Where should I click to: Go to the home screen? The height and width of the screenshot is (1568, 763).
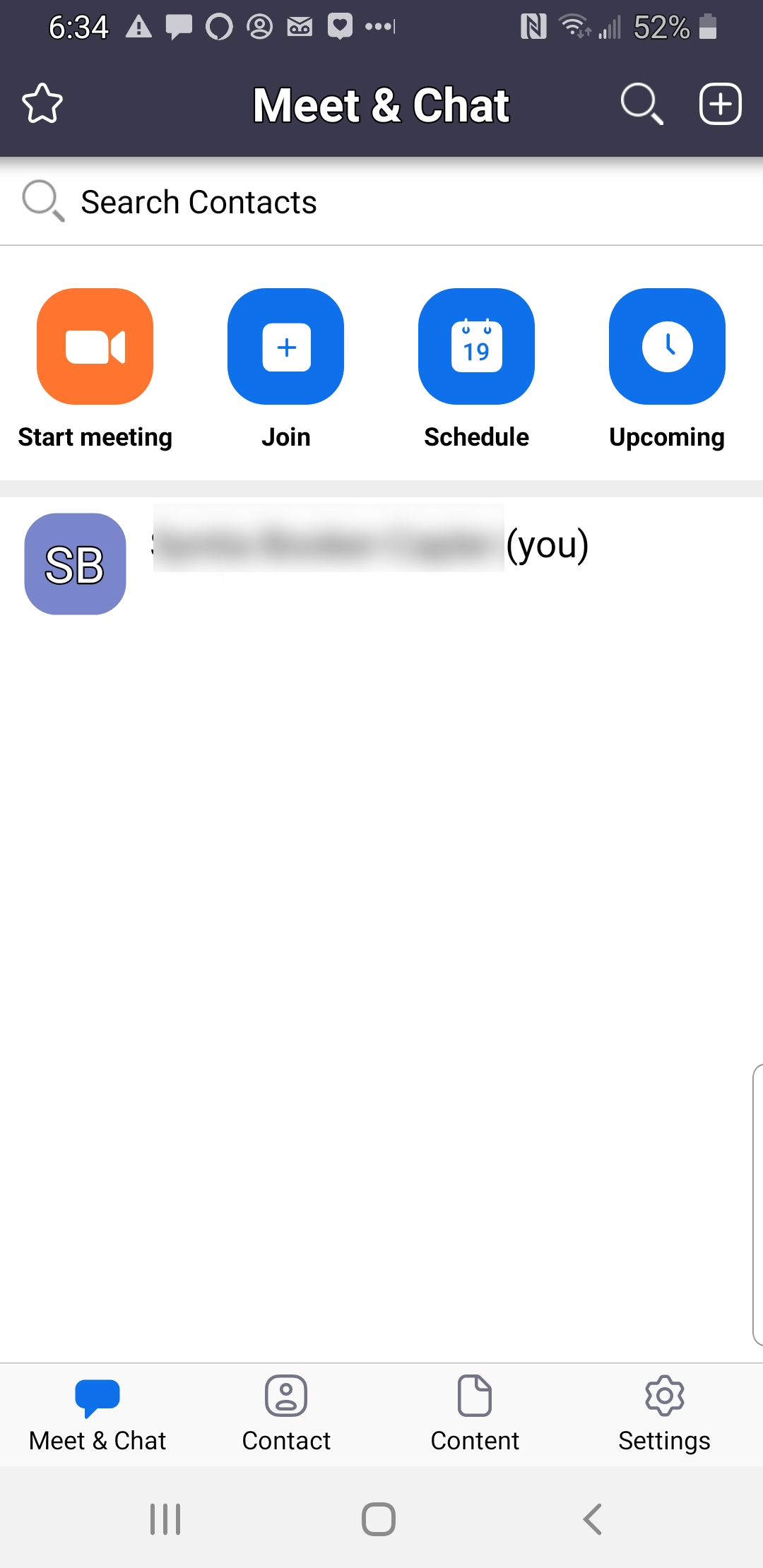[379, 1519]
